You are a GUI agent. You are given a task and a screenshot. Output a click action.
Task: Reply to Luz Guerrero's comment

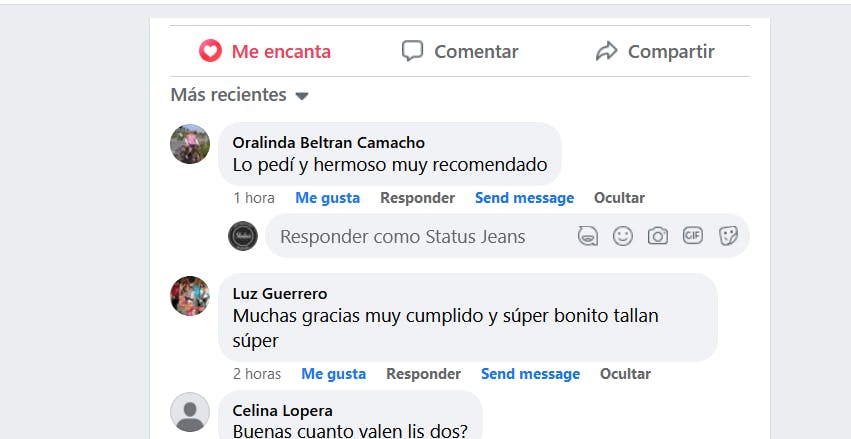(423, 374)
